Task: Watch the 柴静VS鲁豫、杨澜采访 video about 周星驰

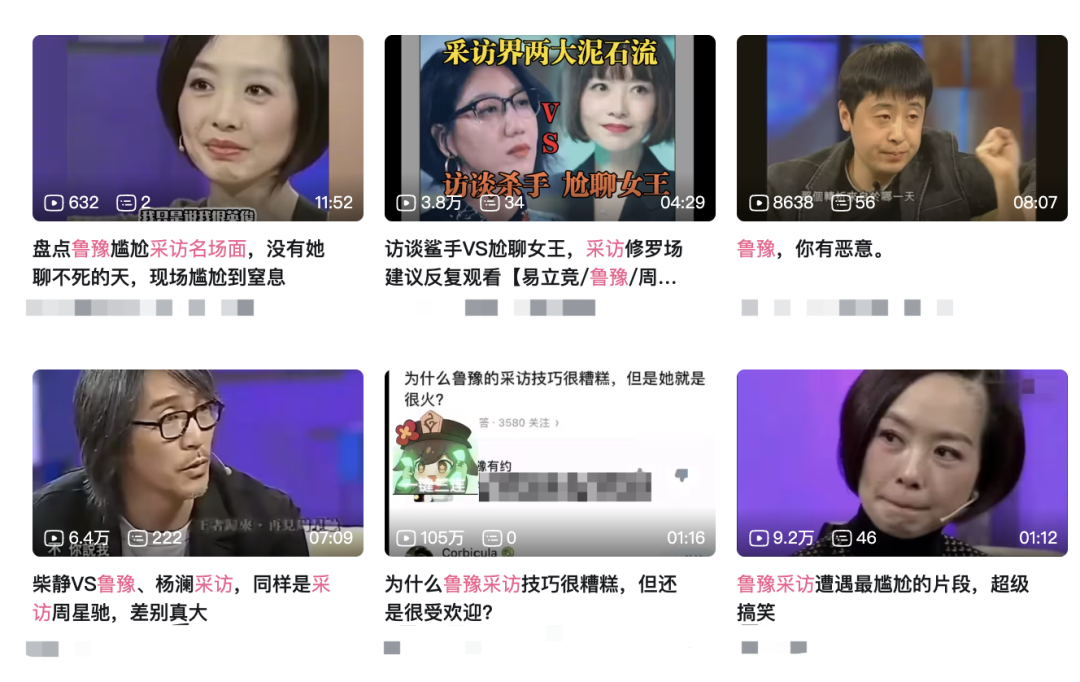Action: click(198, 462)
